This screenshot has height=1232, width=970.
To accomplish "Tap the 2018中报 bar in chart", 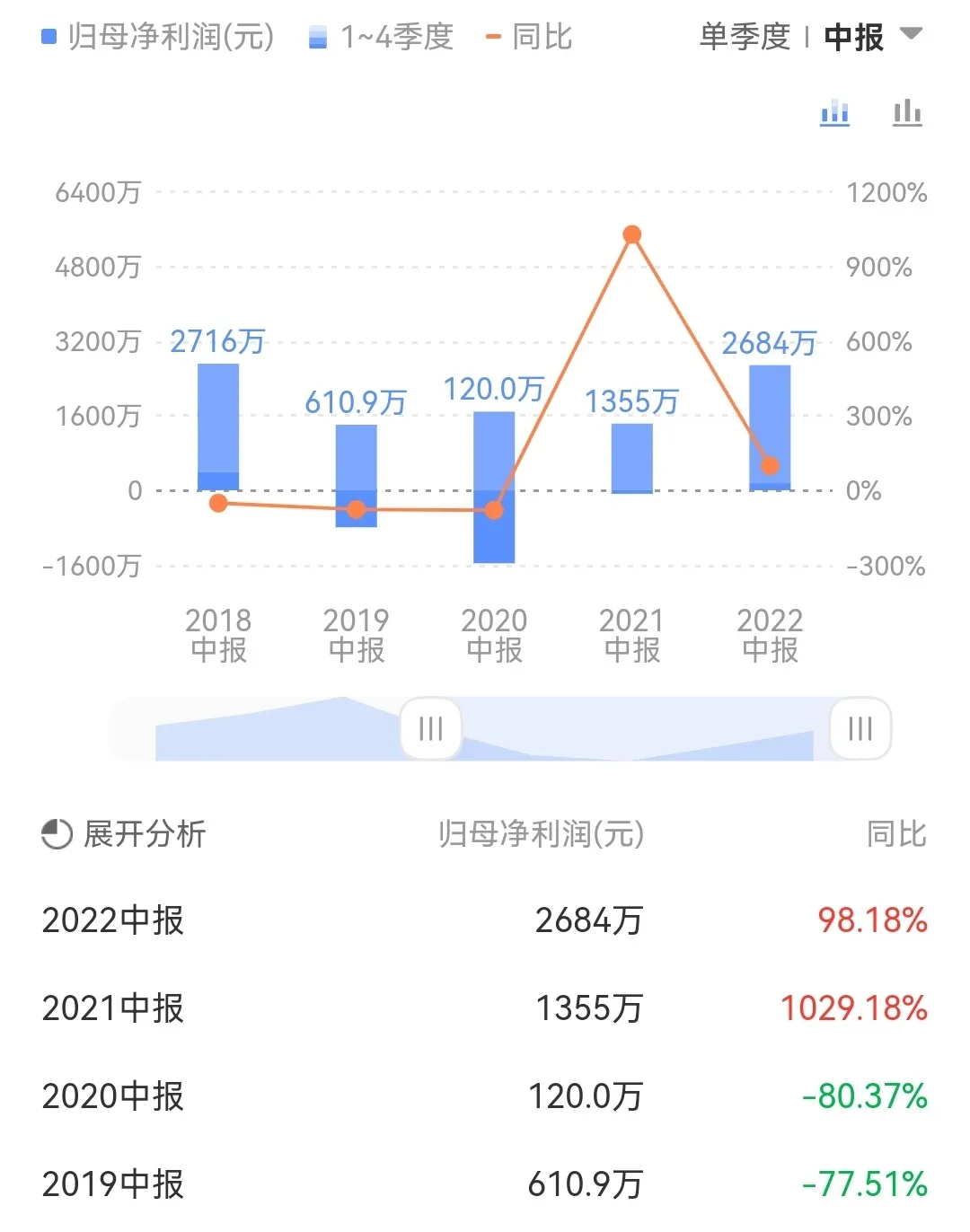I will click(218, 427).
